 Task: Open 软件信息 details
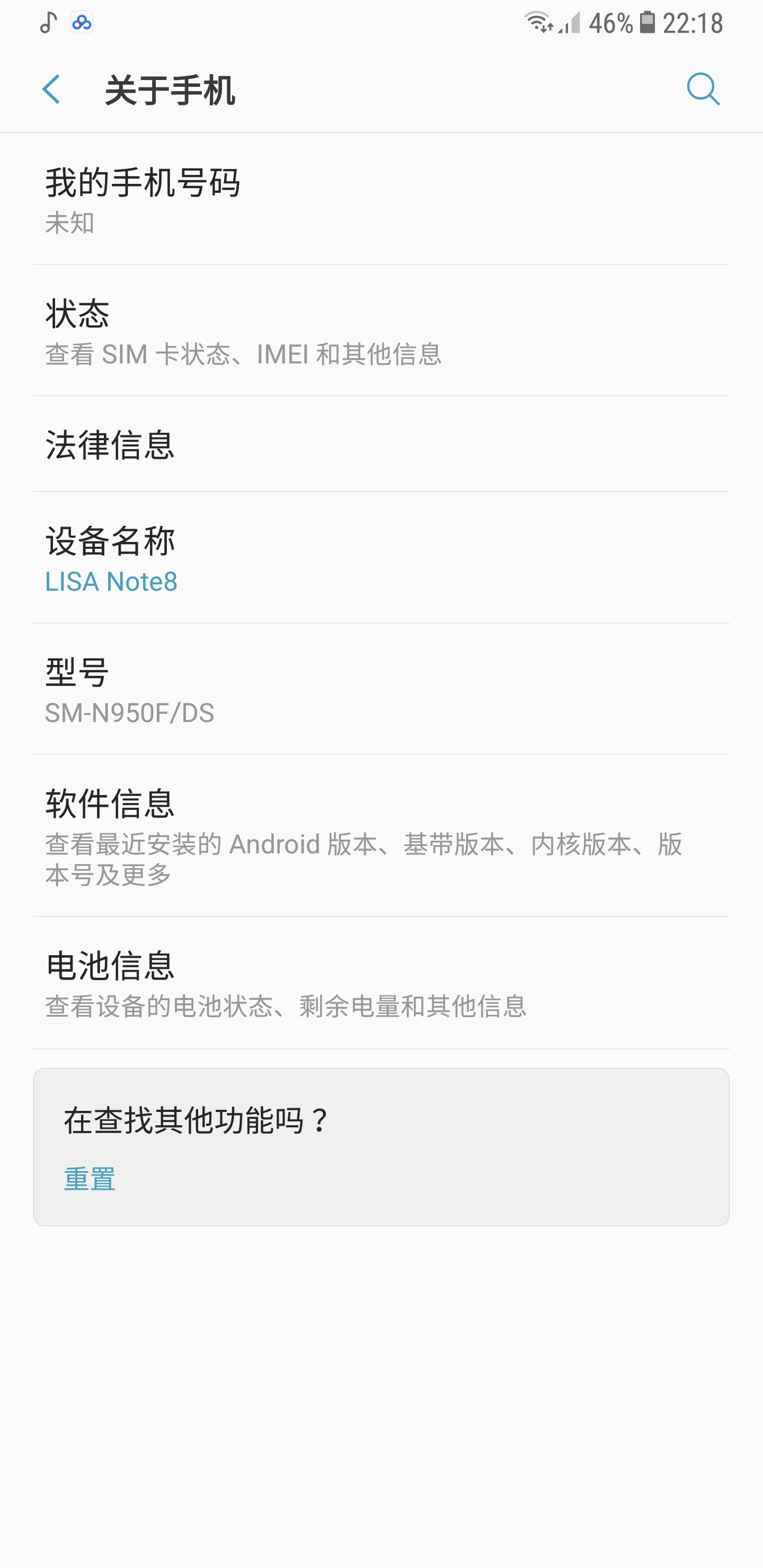[x=381, y=836]
